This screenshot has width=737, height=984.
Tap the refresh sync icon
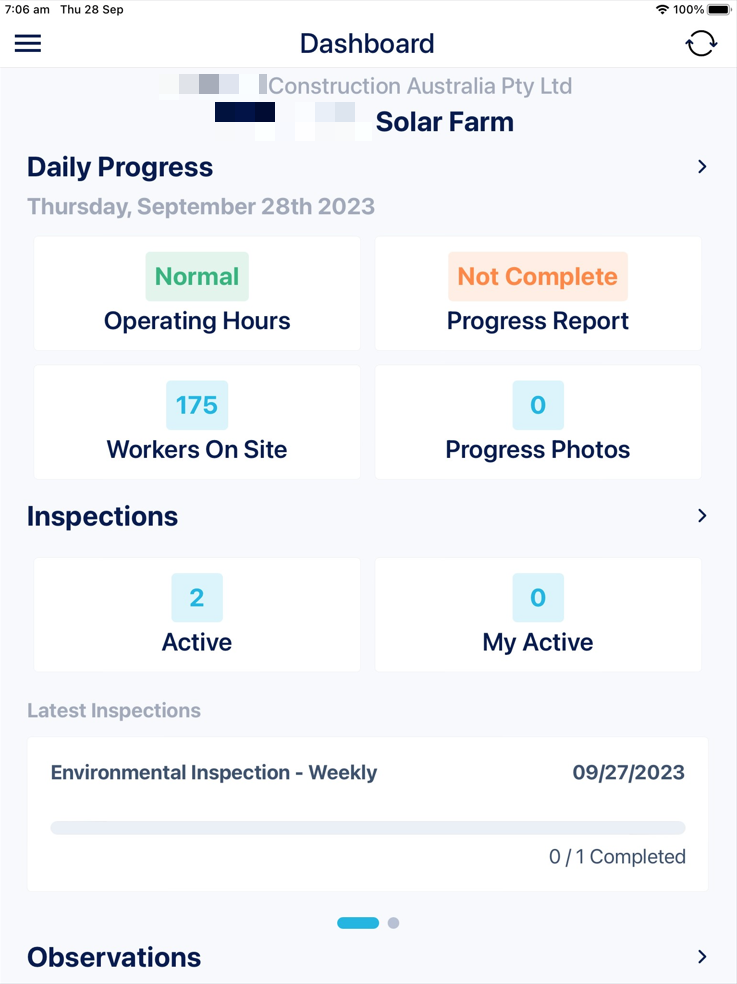pos(701,44)
